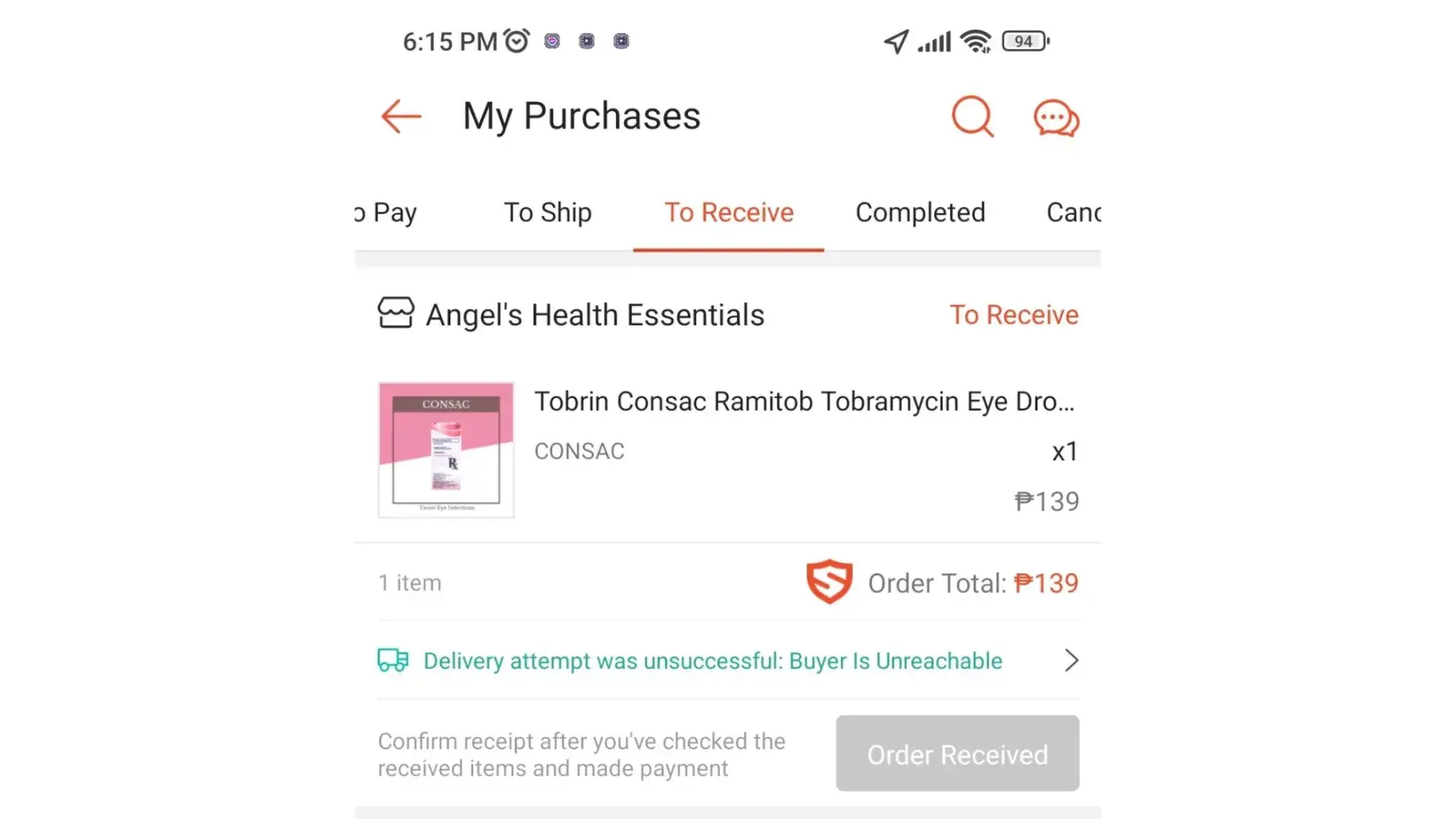
Task: Open search in My Purchases
Action: pos(972,117)
